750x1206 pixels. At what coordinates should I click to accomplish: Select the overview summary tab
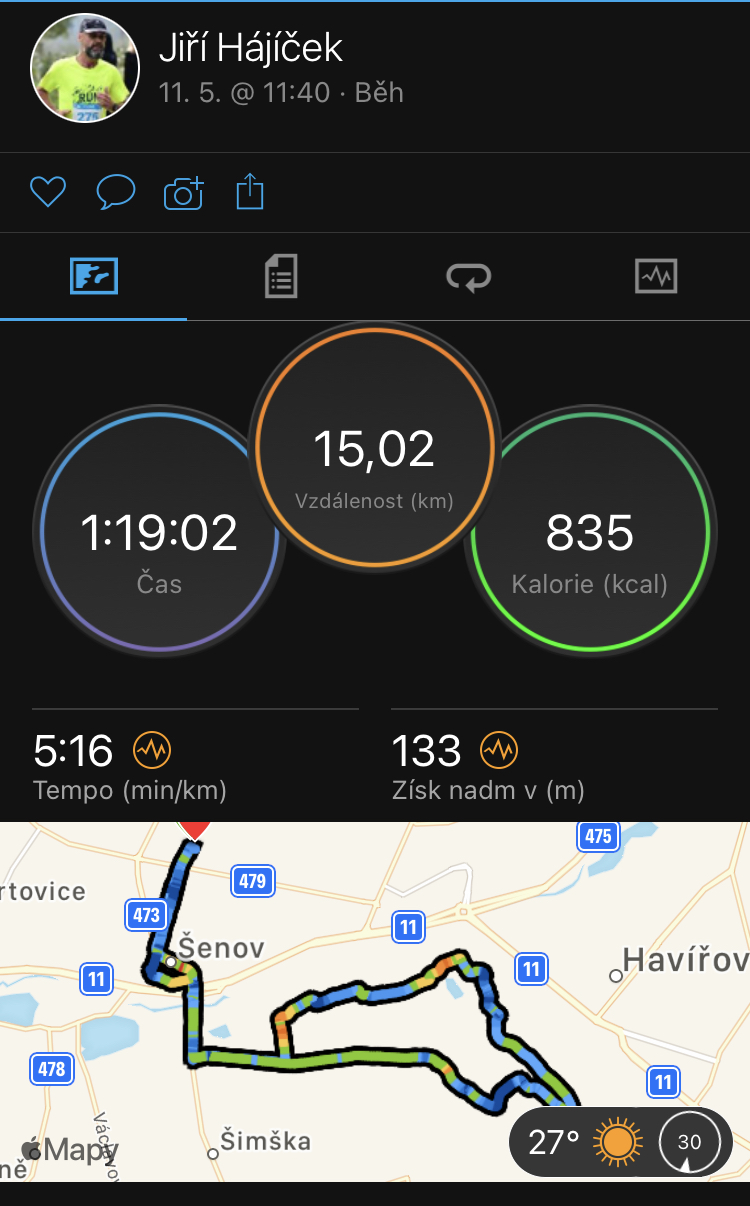[x=94, y=276]
